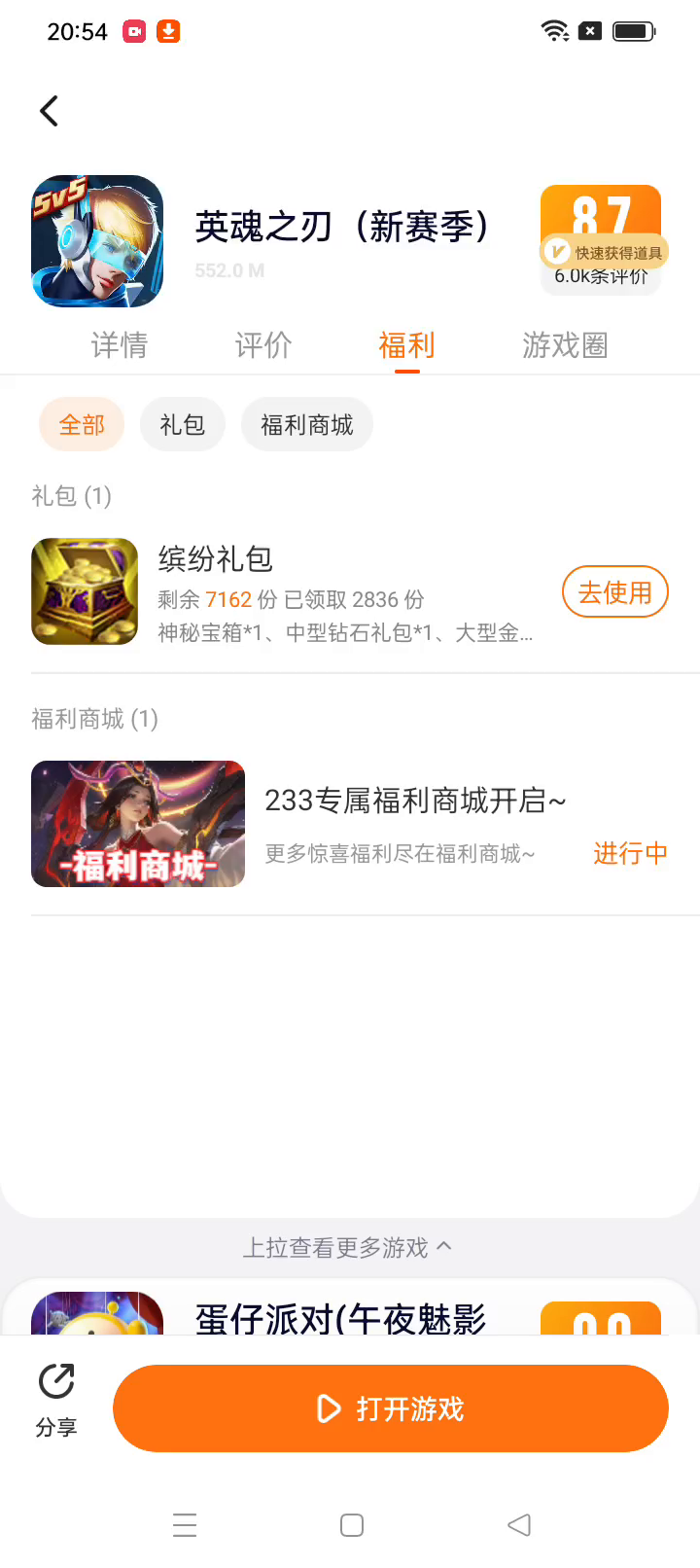Share this game via 分享

coord(56,1401)
